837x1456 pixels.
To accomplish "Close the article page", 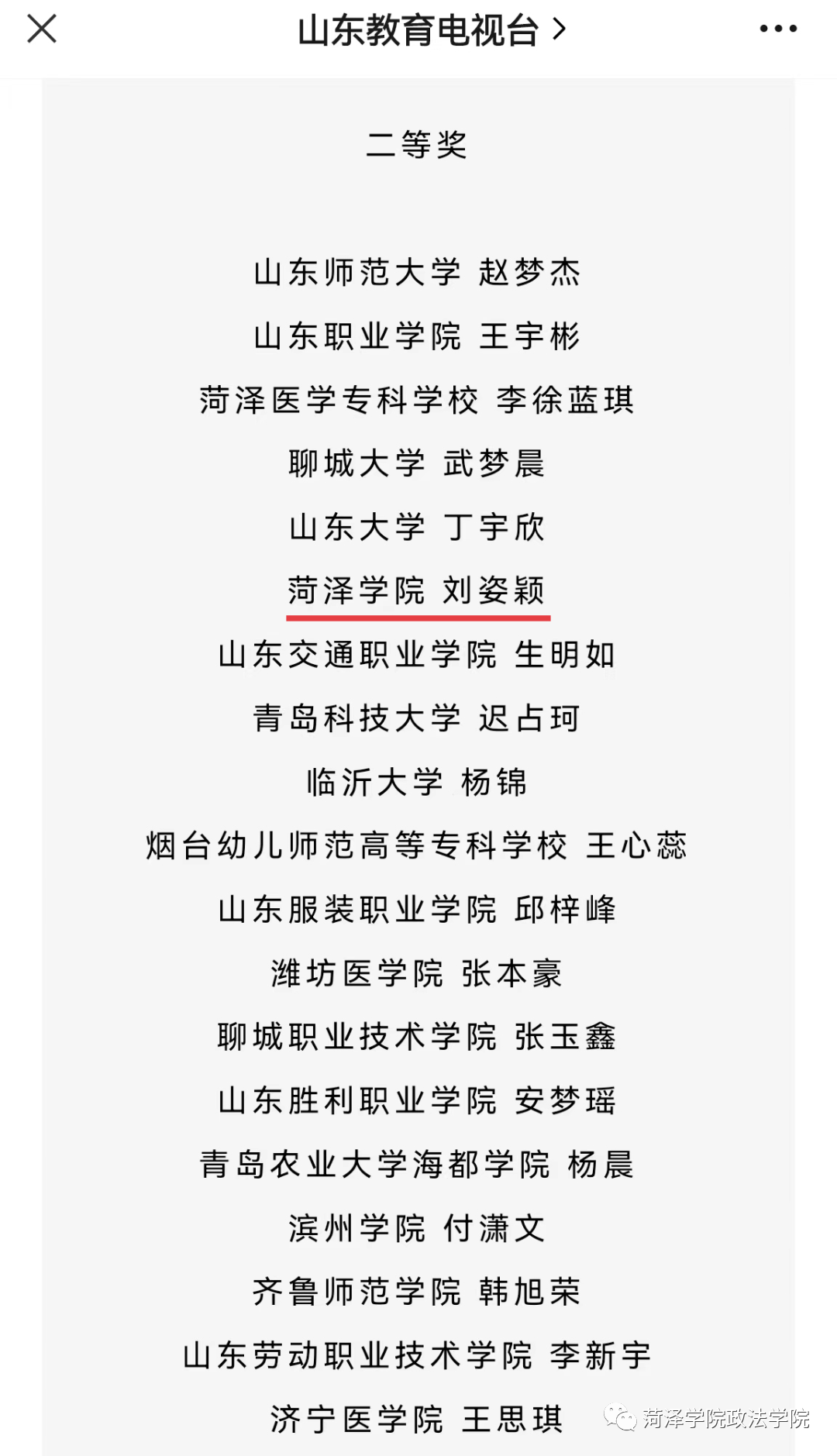I will [x=42, y=29].
